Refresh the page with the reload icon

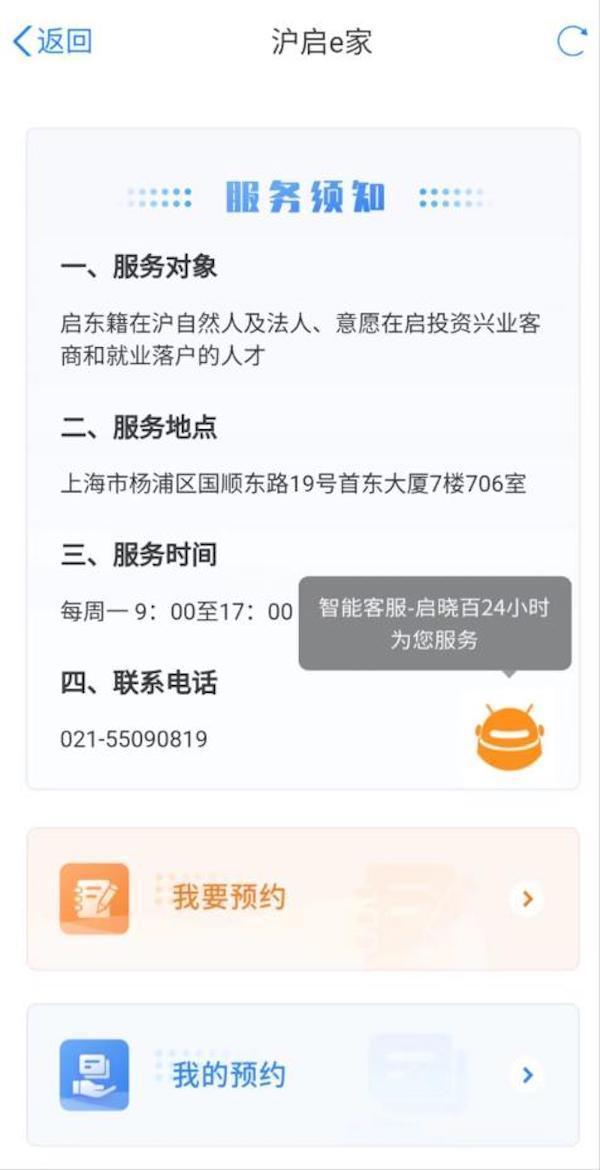tap(571, 41)
